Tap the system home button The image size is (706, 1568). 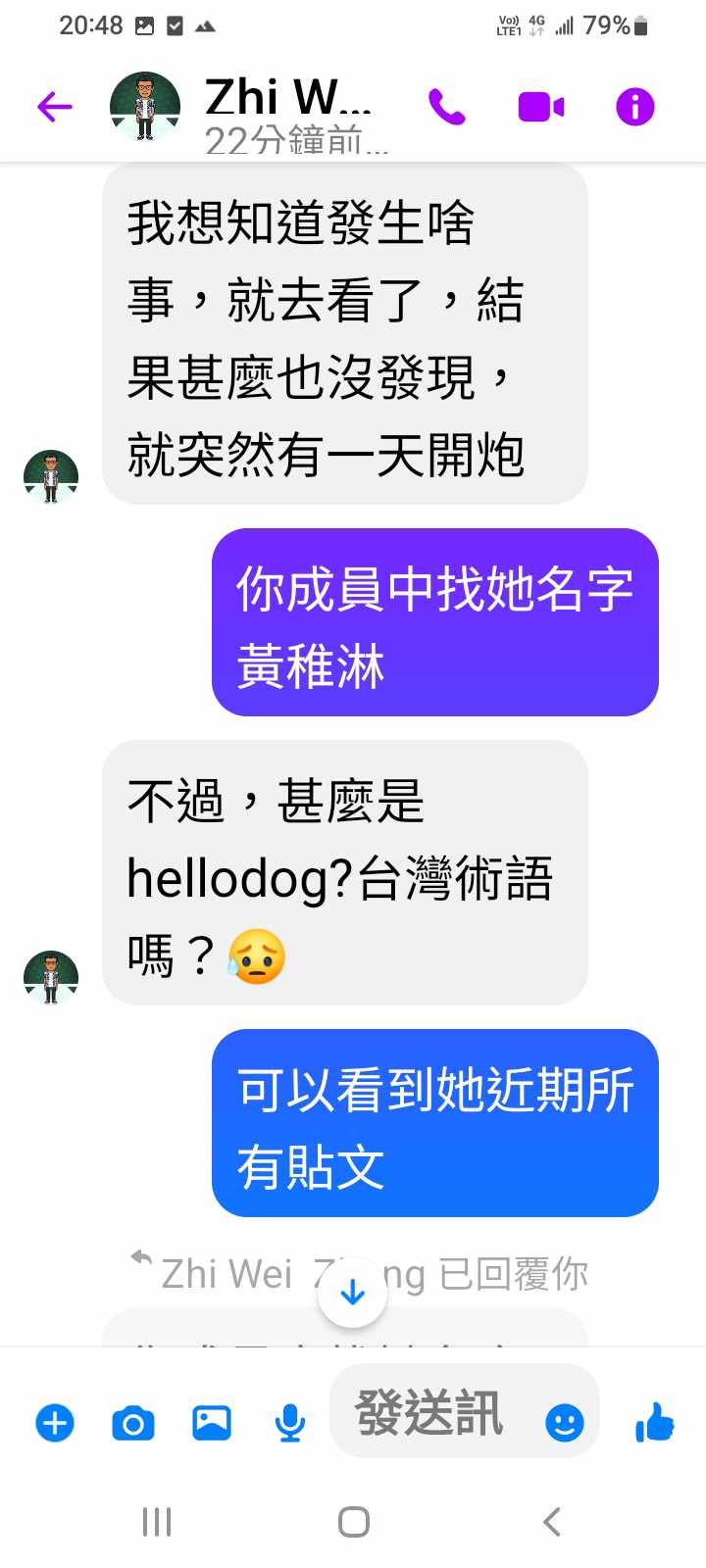[353, 1522]
